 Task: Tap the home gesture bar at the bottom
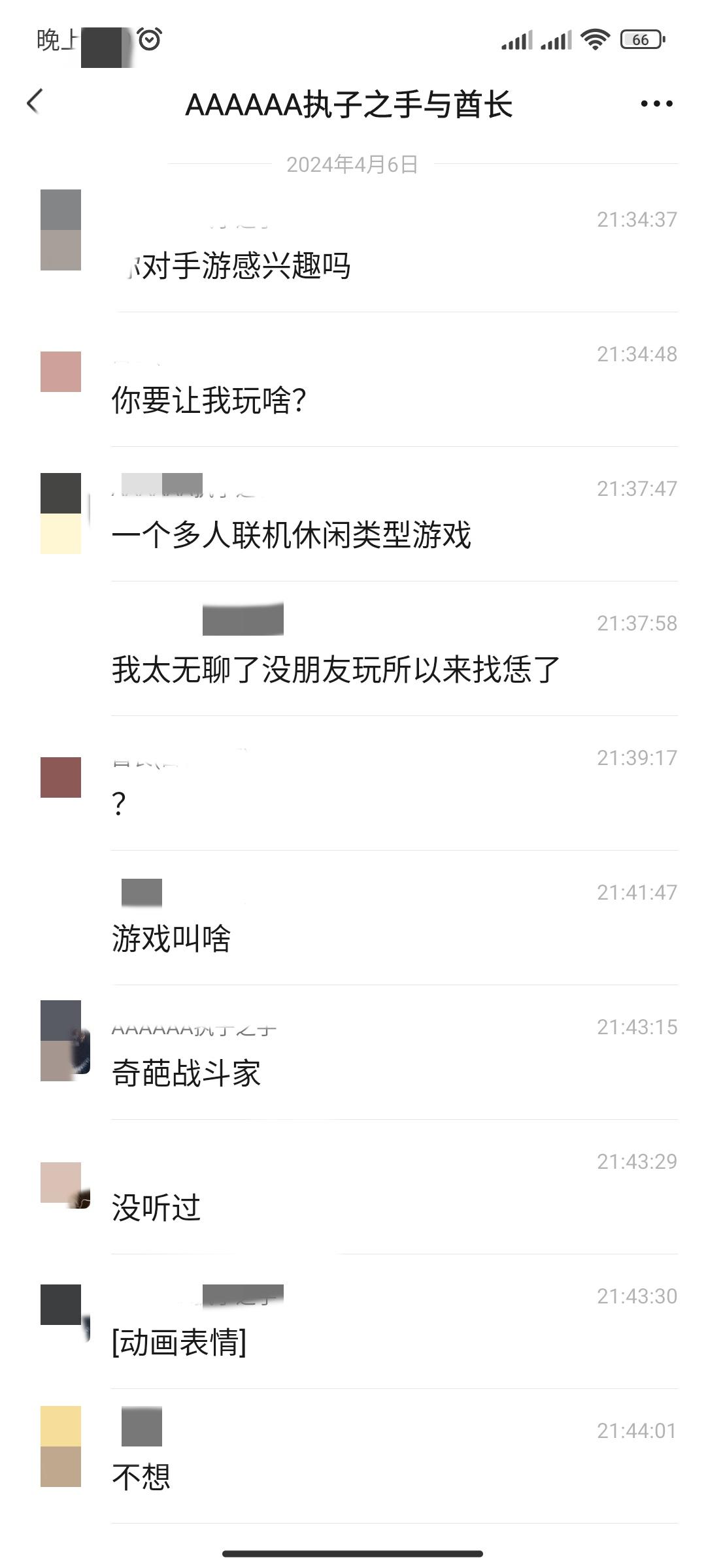(x=353, y=1554)
